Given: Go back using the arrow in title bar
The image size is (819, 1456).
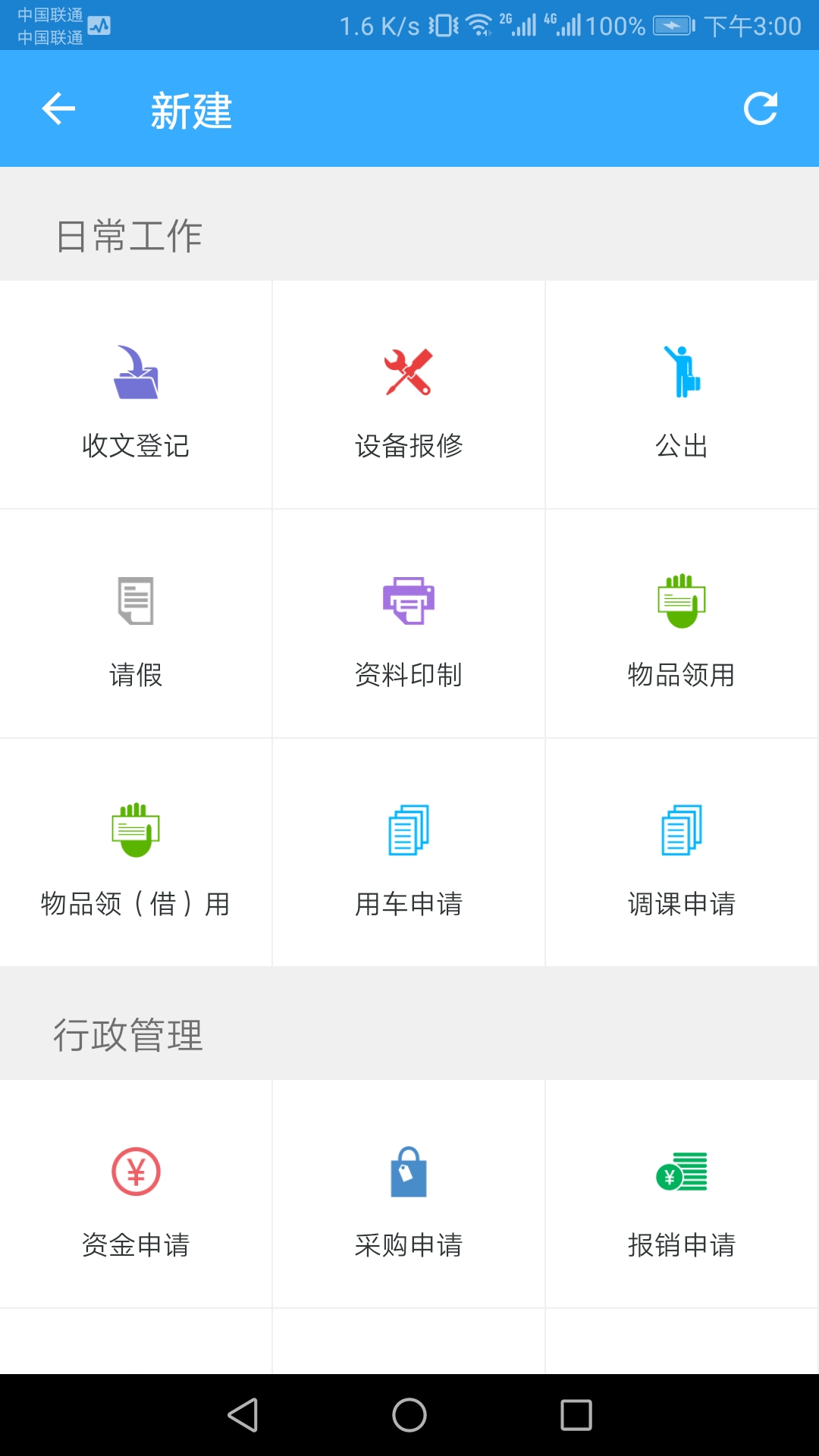Looking at the screenshot, I should coord(58,108).
